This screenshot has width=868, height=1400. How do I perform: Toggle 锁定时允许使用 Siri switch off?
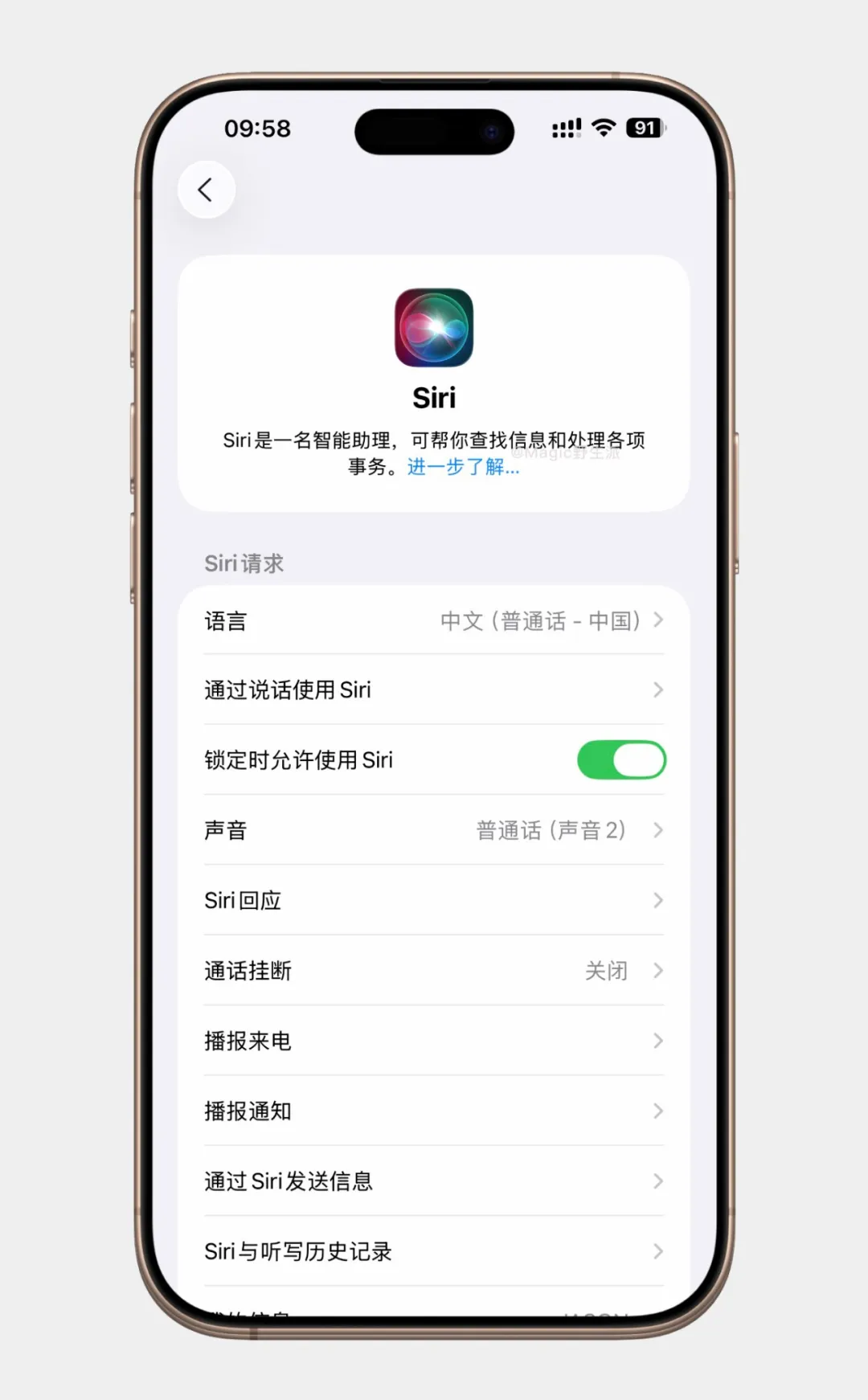click(x=621, y=759)
